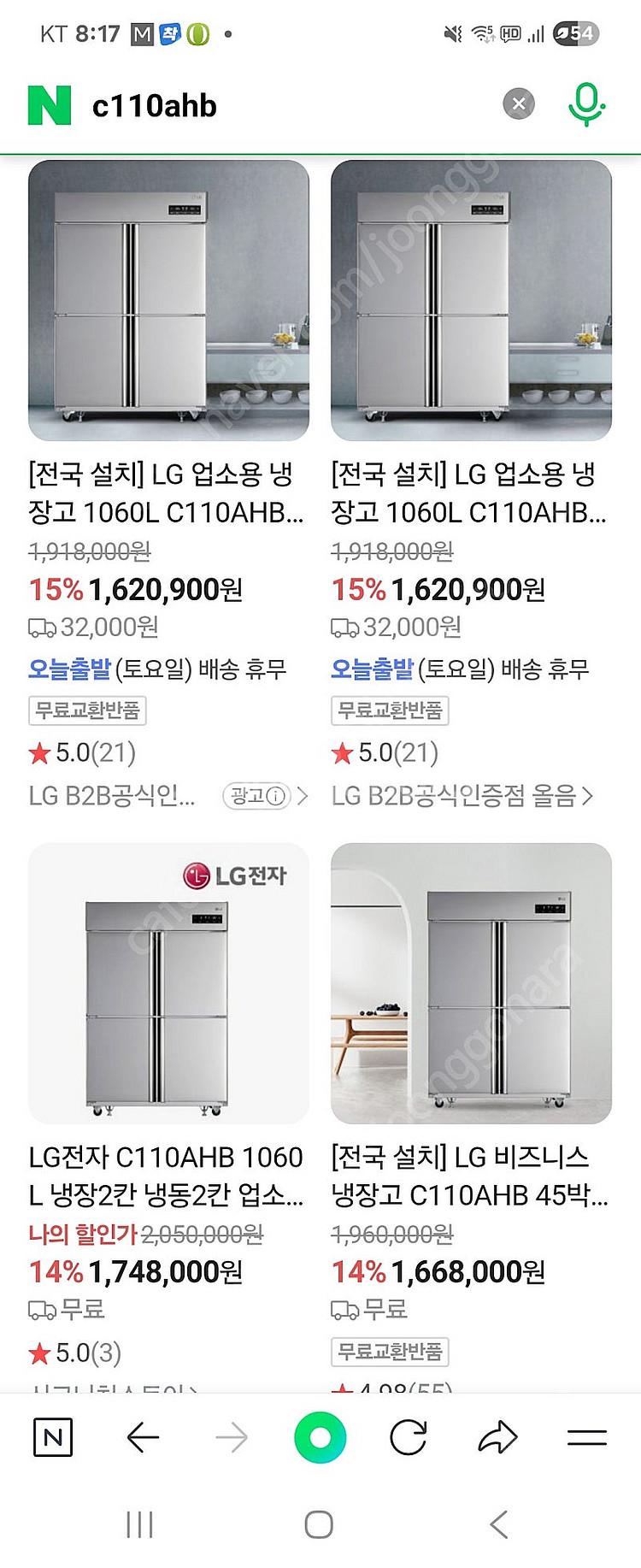Share this search page

click(497, 1437)
